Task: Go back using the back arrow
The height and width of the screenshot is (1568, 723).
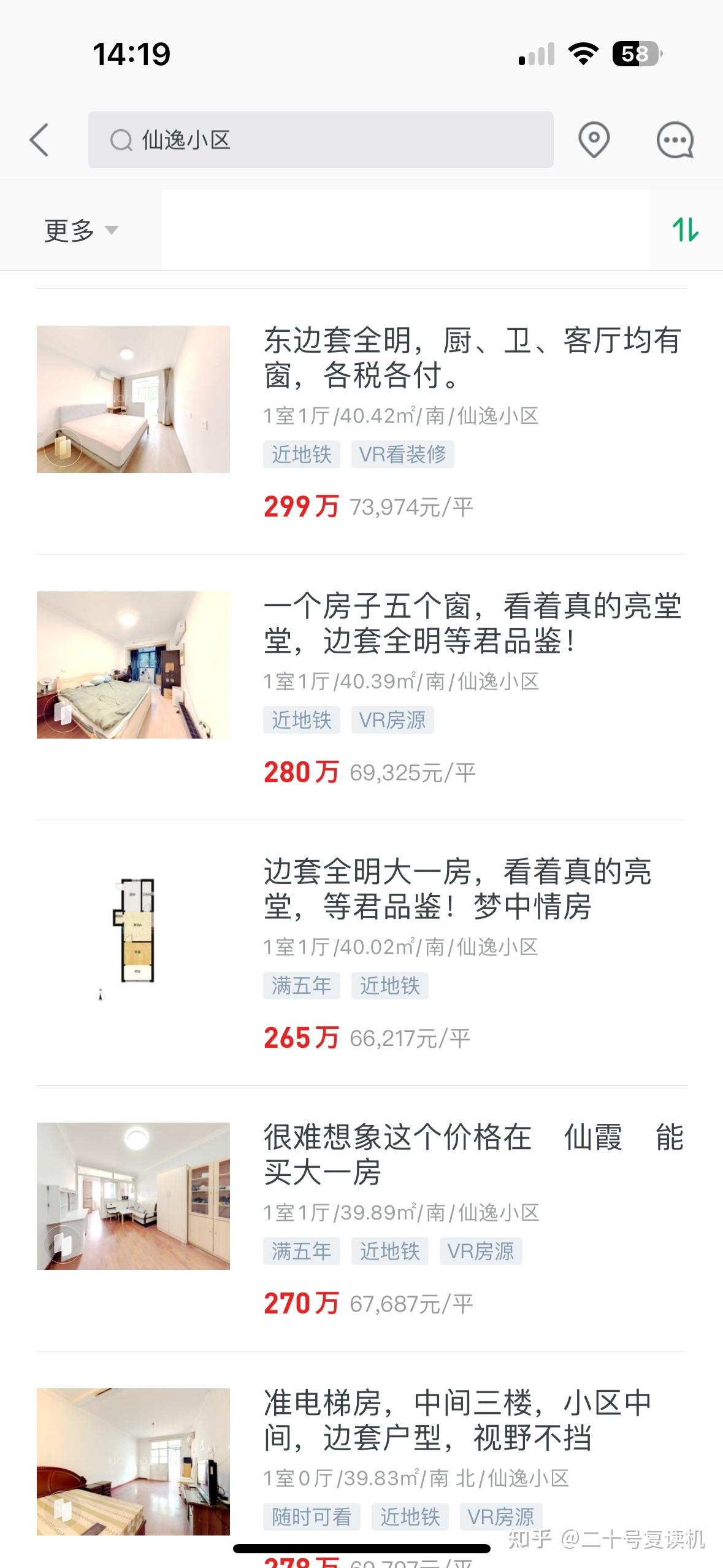Action: click(39, 140)
